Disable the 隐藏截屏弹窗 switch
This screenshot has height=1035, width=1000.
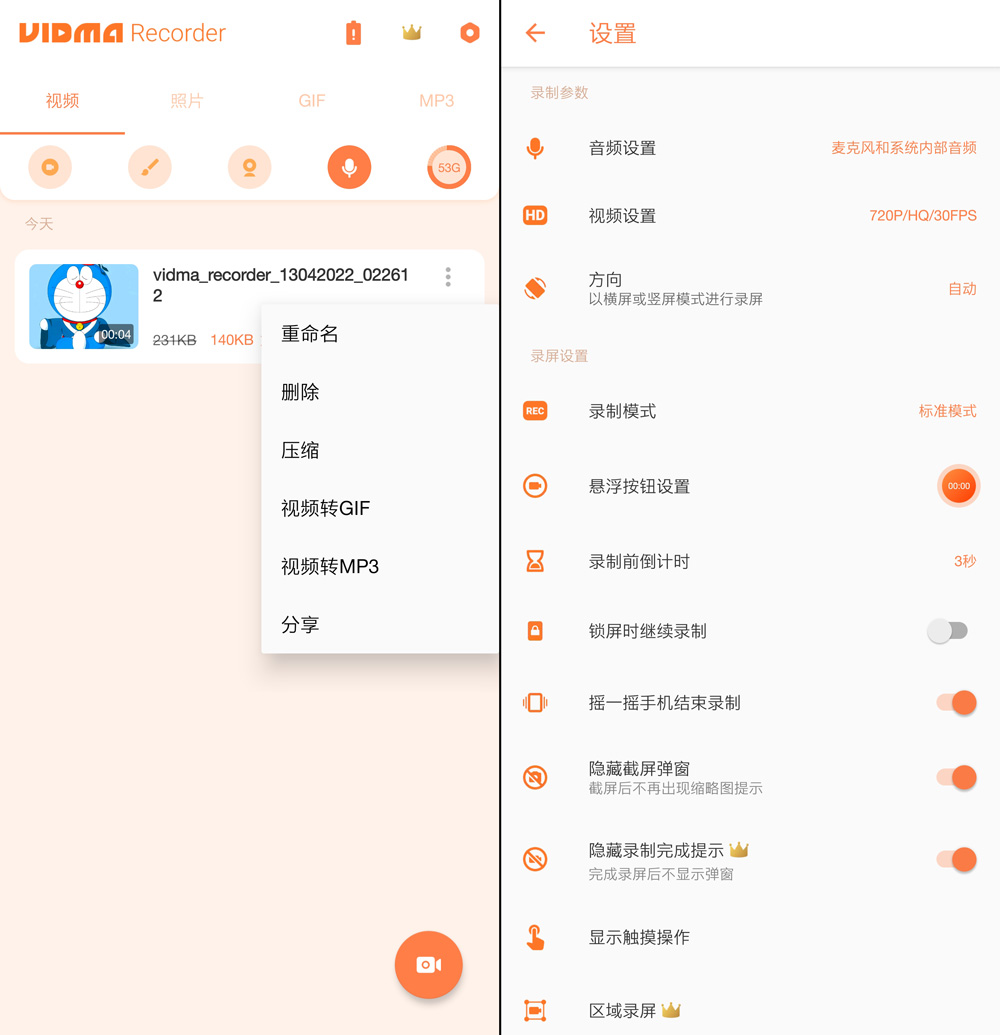(x=955, y=777)
